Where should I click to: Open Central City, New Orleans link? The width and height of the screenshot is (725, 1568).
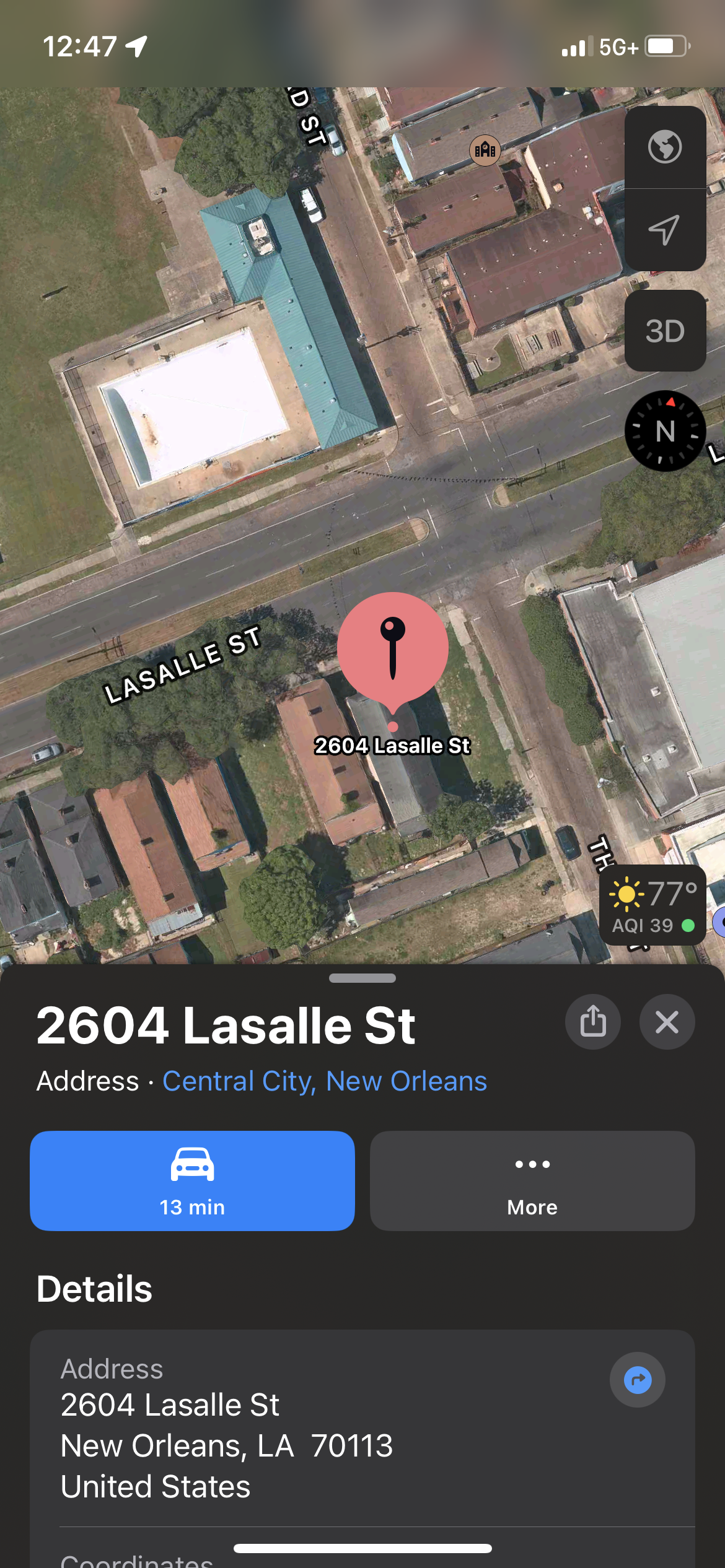324,1081
